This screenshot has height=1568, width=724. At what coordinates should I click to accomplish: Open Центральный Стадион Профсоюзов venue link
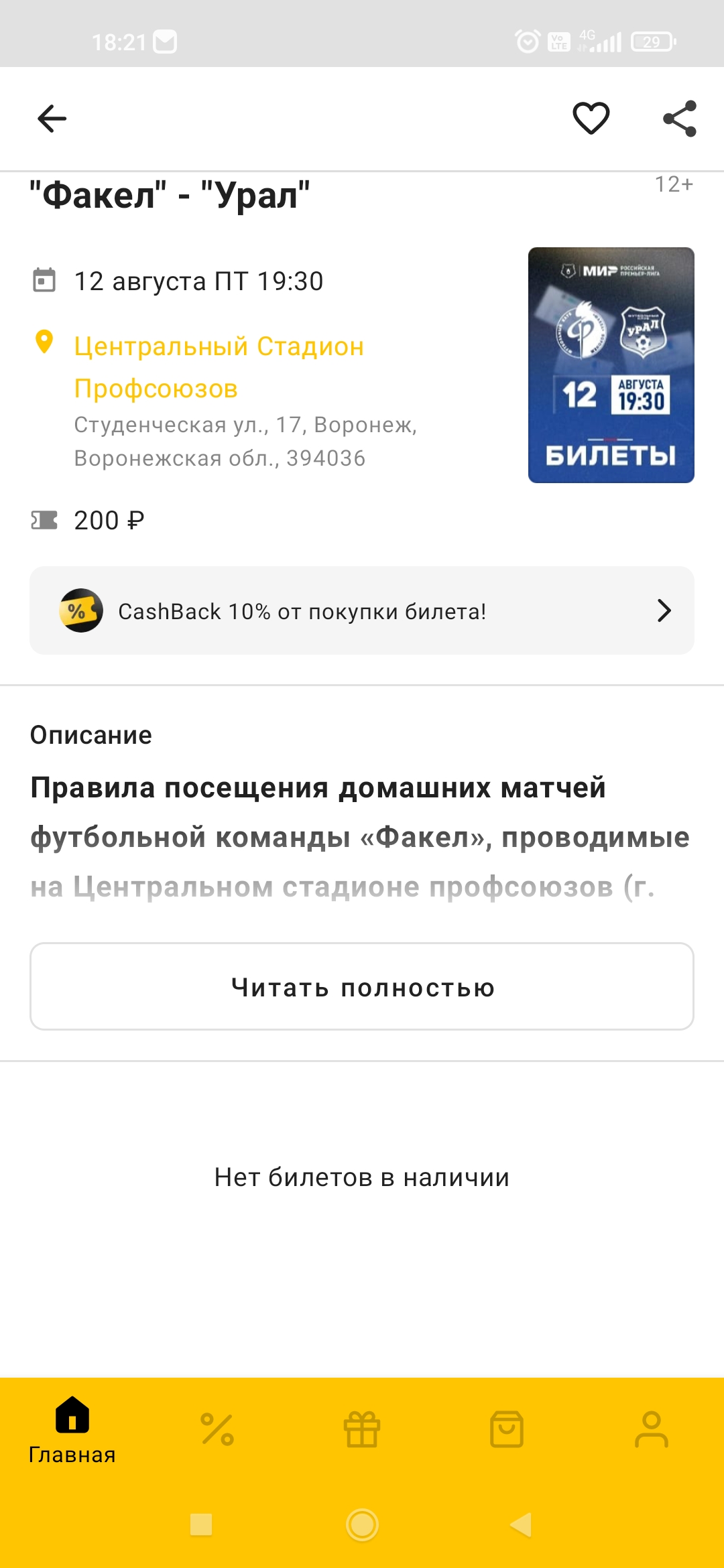(219, 367)
